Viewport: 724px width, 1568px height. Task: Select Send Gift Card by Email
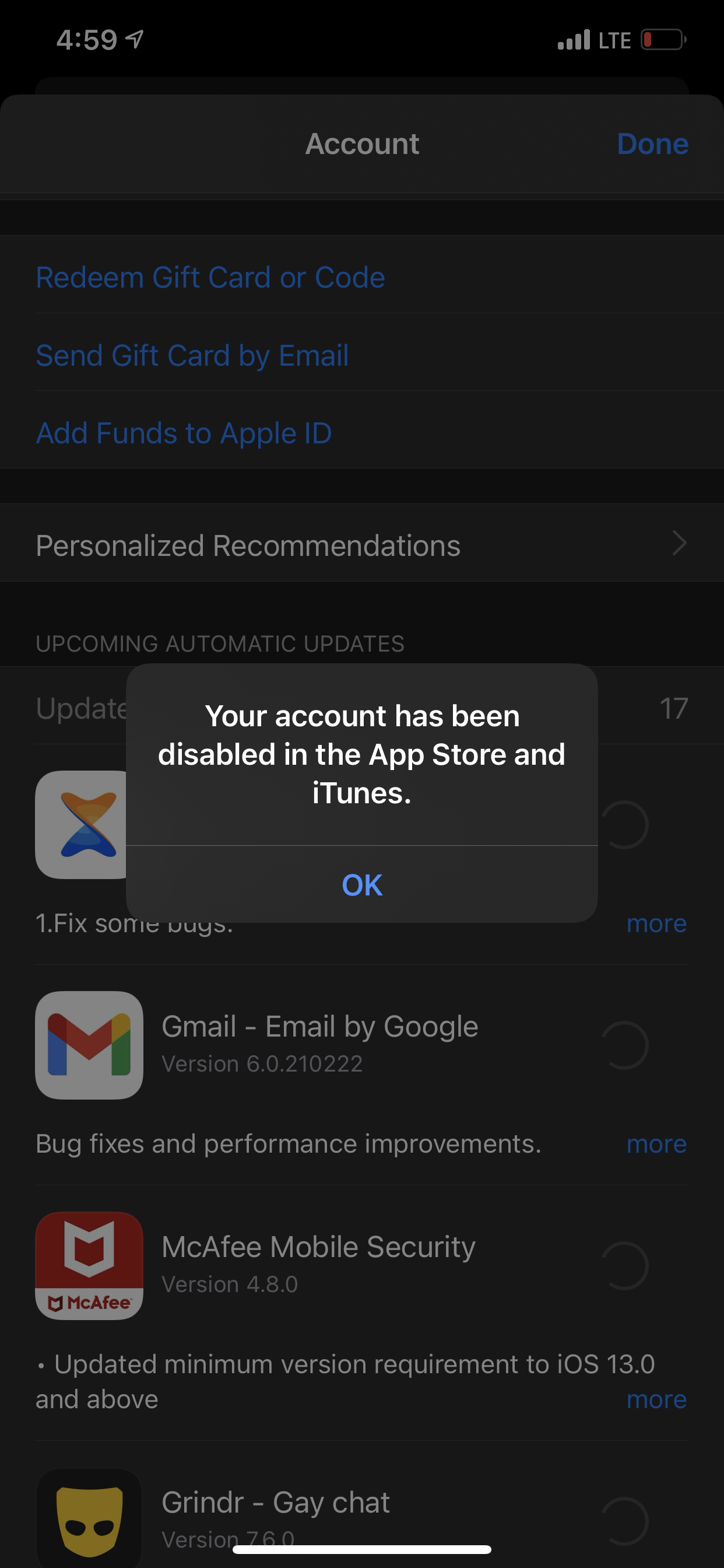[192, 355]
